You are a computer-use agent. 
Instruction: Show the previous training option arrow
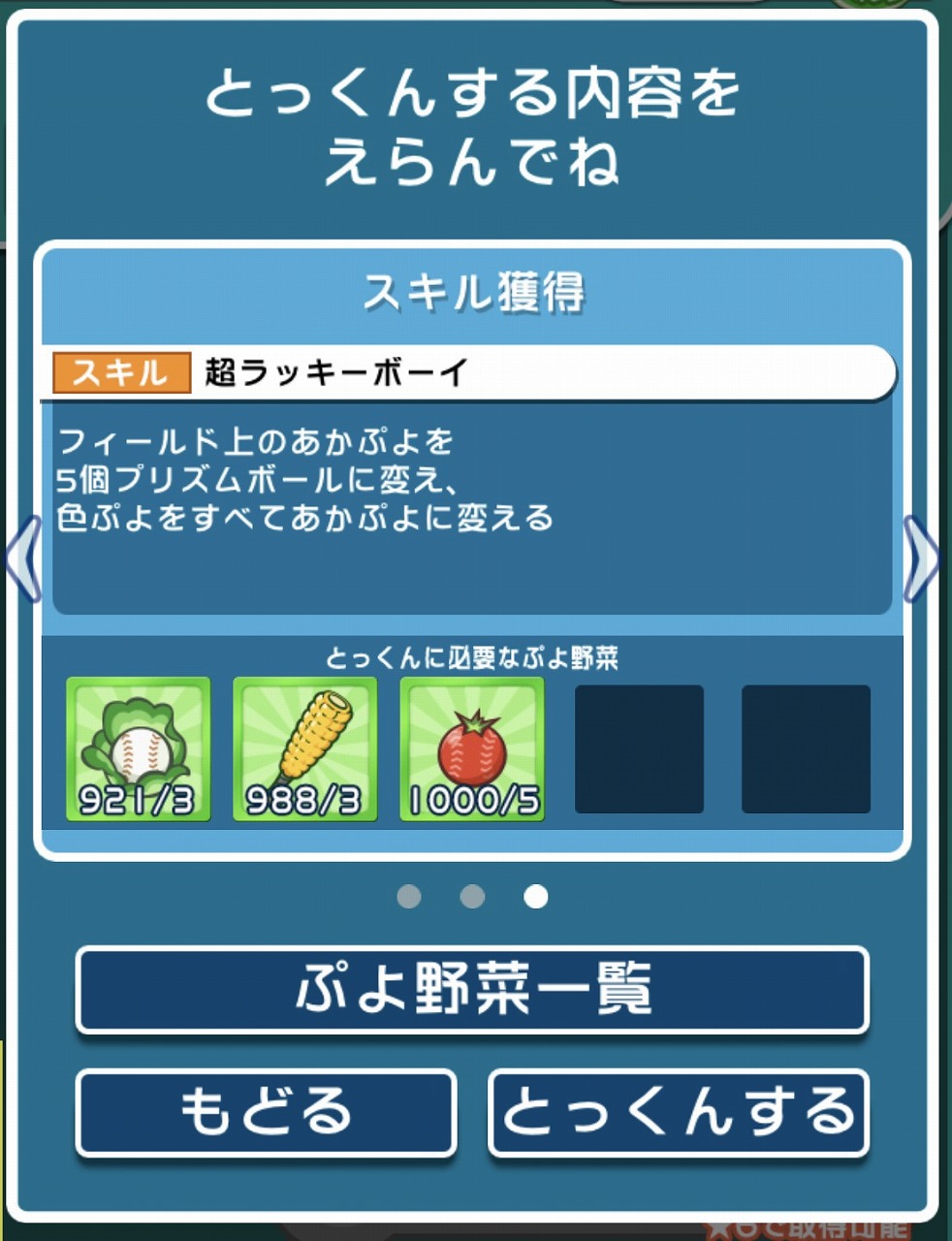[x=23, y=559]
